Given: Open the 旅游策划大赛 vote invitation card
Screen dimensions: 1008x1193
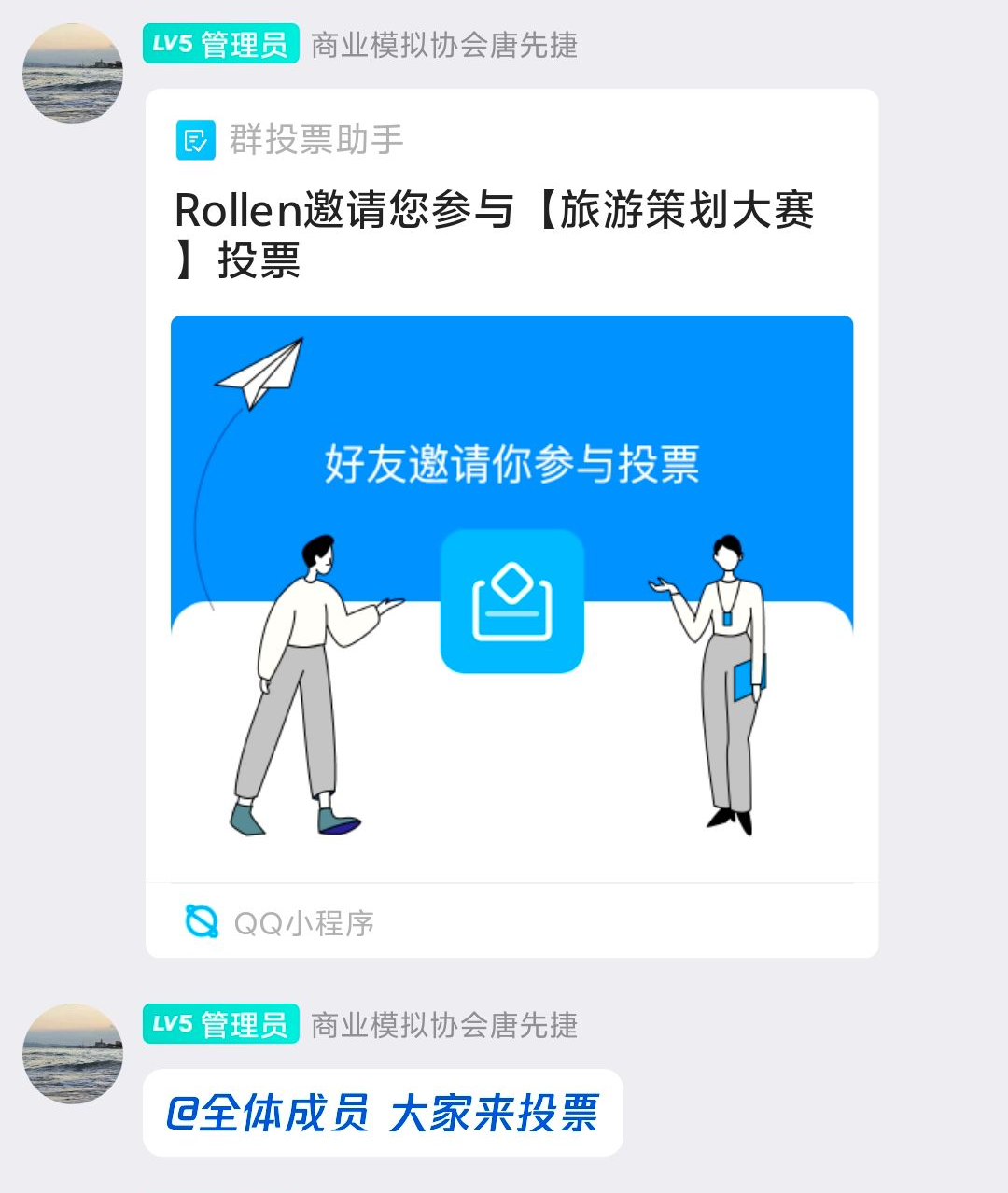Looking at the screenshot, I should [x=511, y=523].
